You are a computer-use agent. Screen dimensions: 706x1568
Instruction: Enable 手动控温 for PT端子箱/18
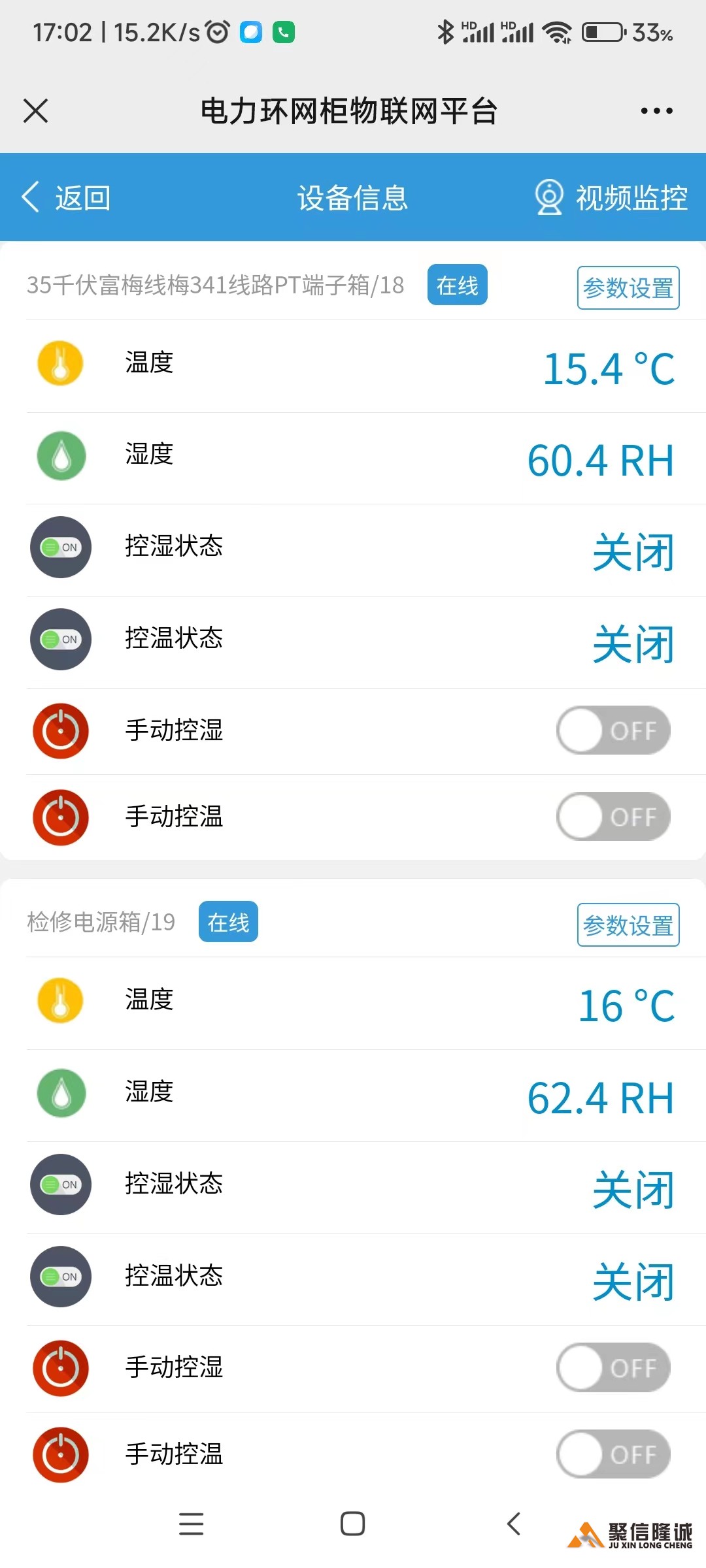613,816
